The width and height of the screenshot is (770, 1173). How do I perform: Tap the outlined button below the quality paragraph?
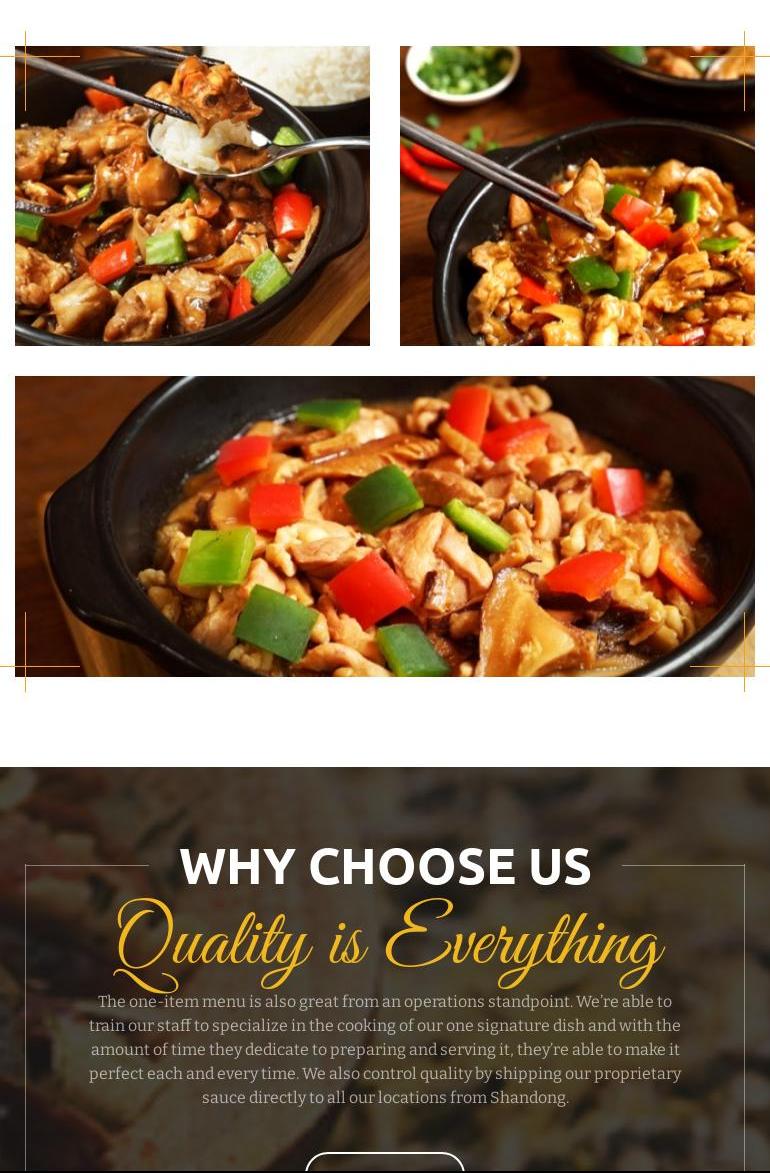pyautogui.click(x=385, y=1163)
